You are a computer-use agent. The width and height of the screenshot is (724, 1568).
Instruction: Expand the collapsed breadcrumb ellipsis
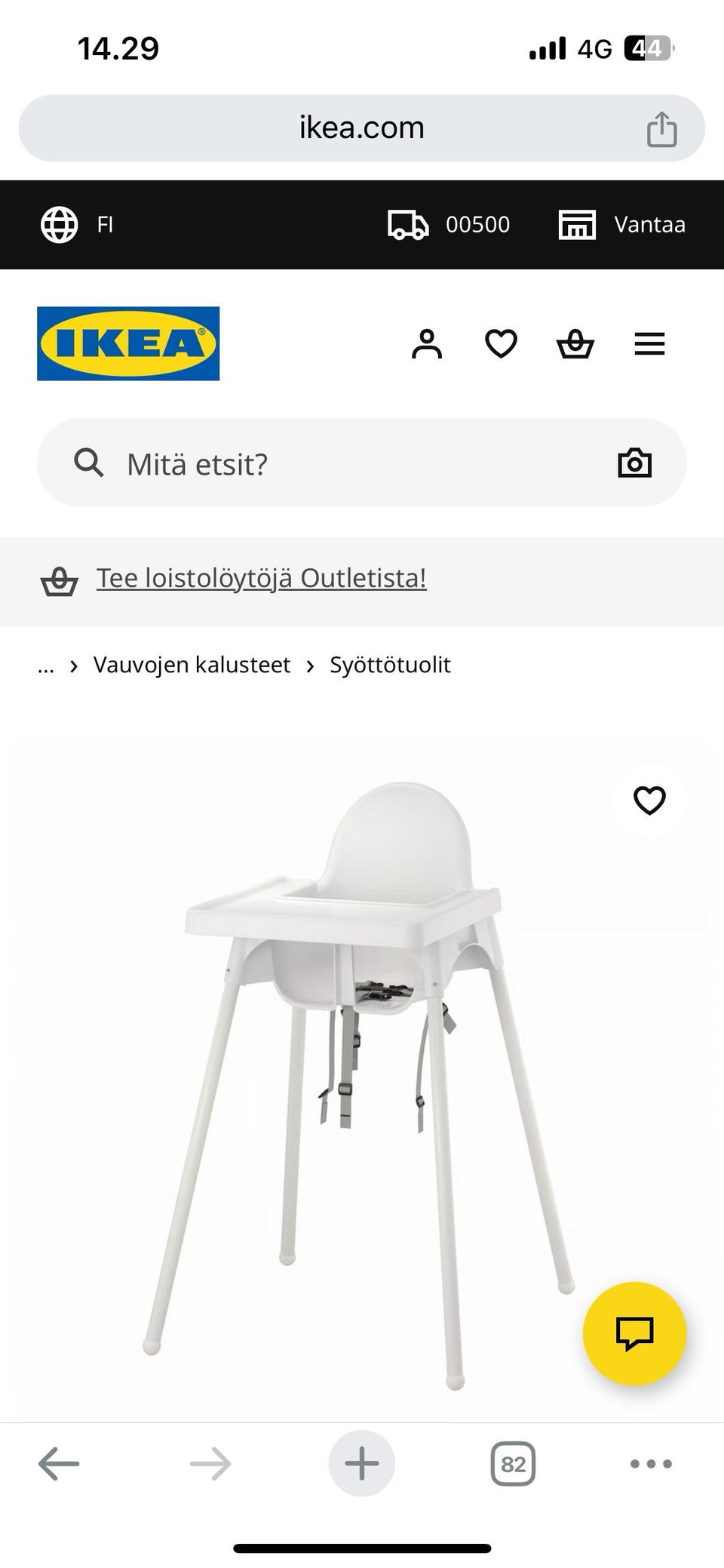point(45,665)
